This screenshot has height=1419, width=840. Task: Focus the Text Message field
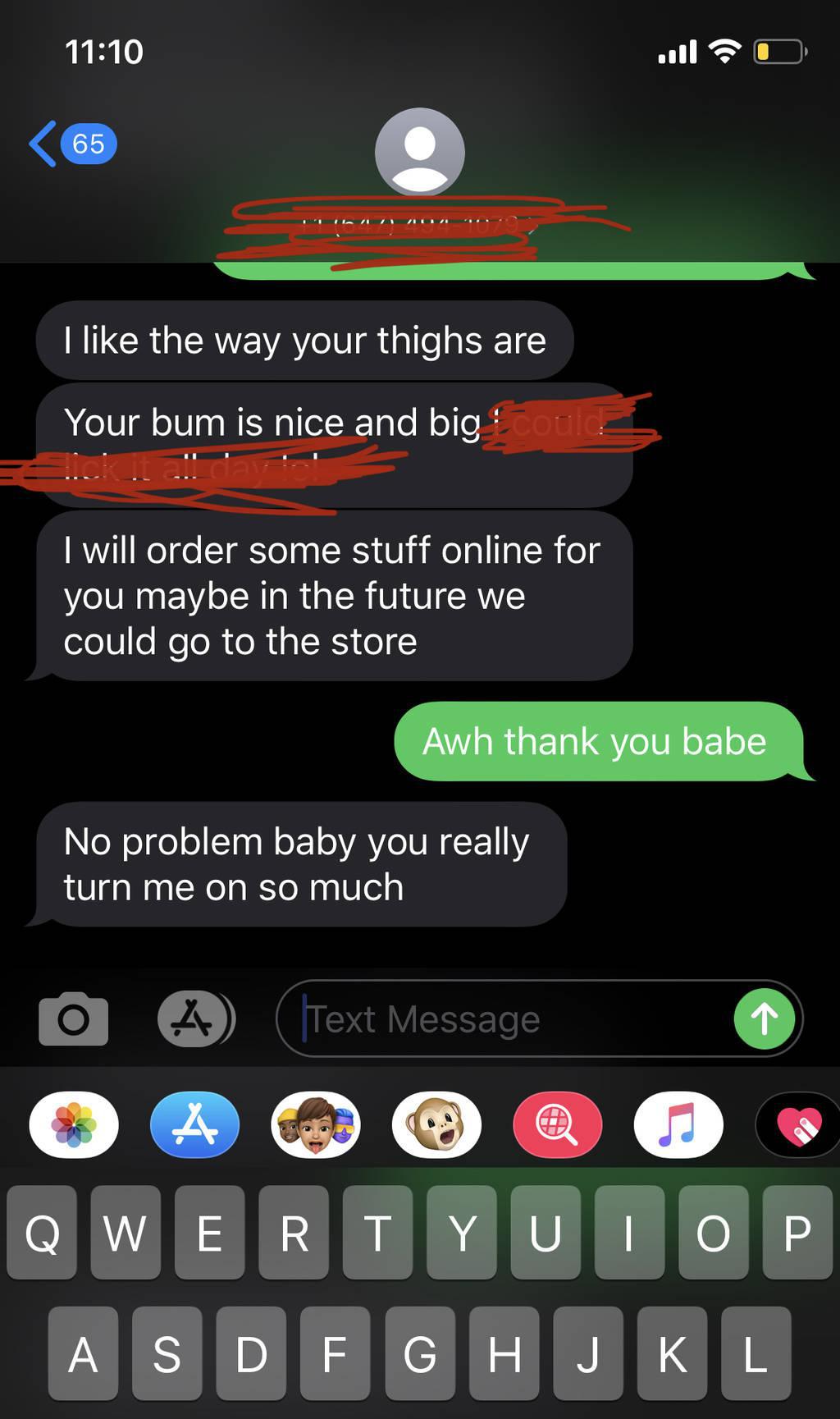coord(505,1018)
